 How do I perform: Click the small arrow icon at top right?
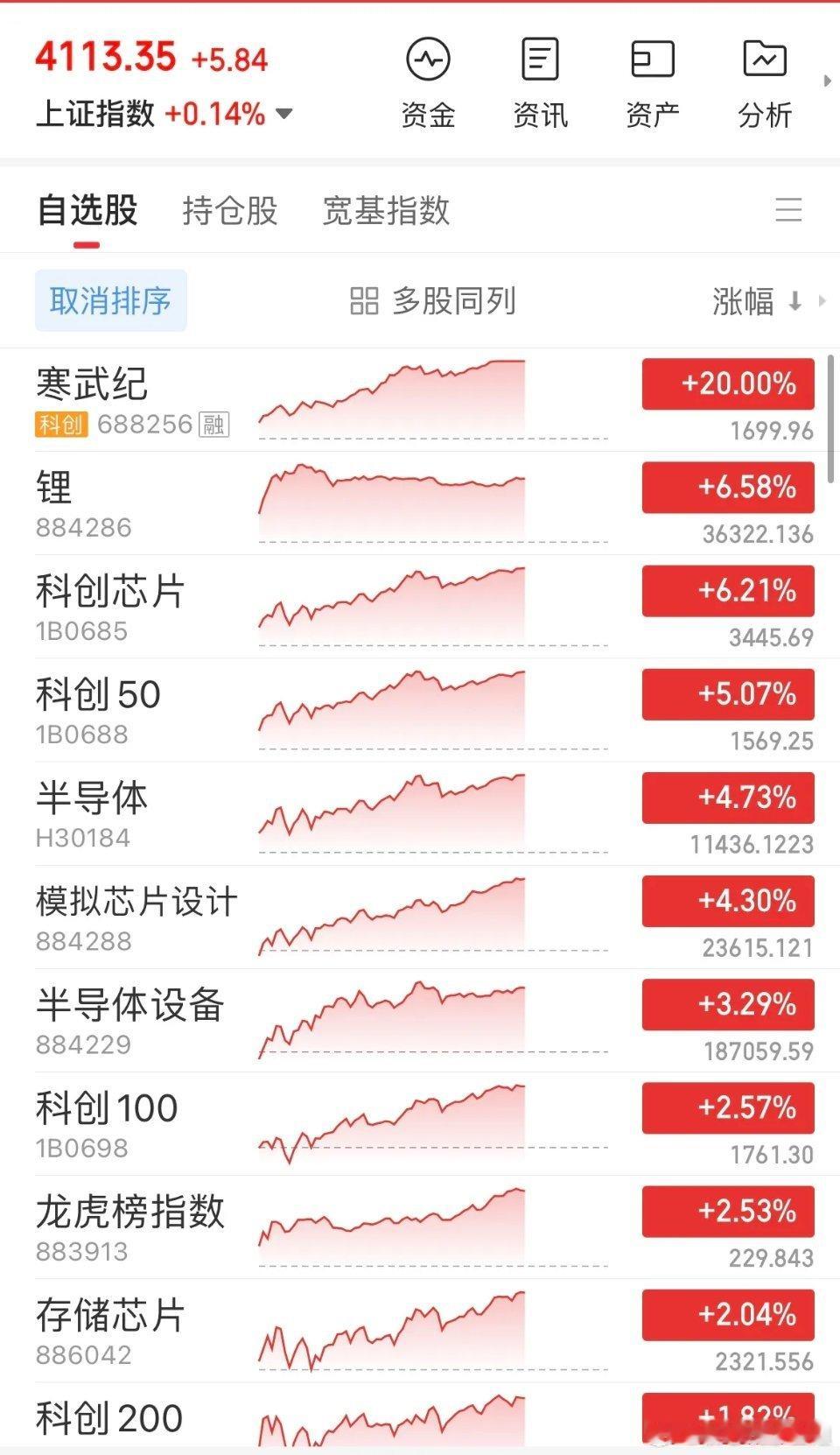point(827,81)
